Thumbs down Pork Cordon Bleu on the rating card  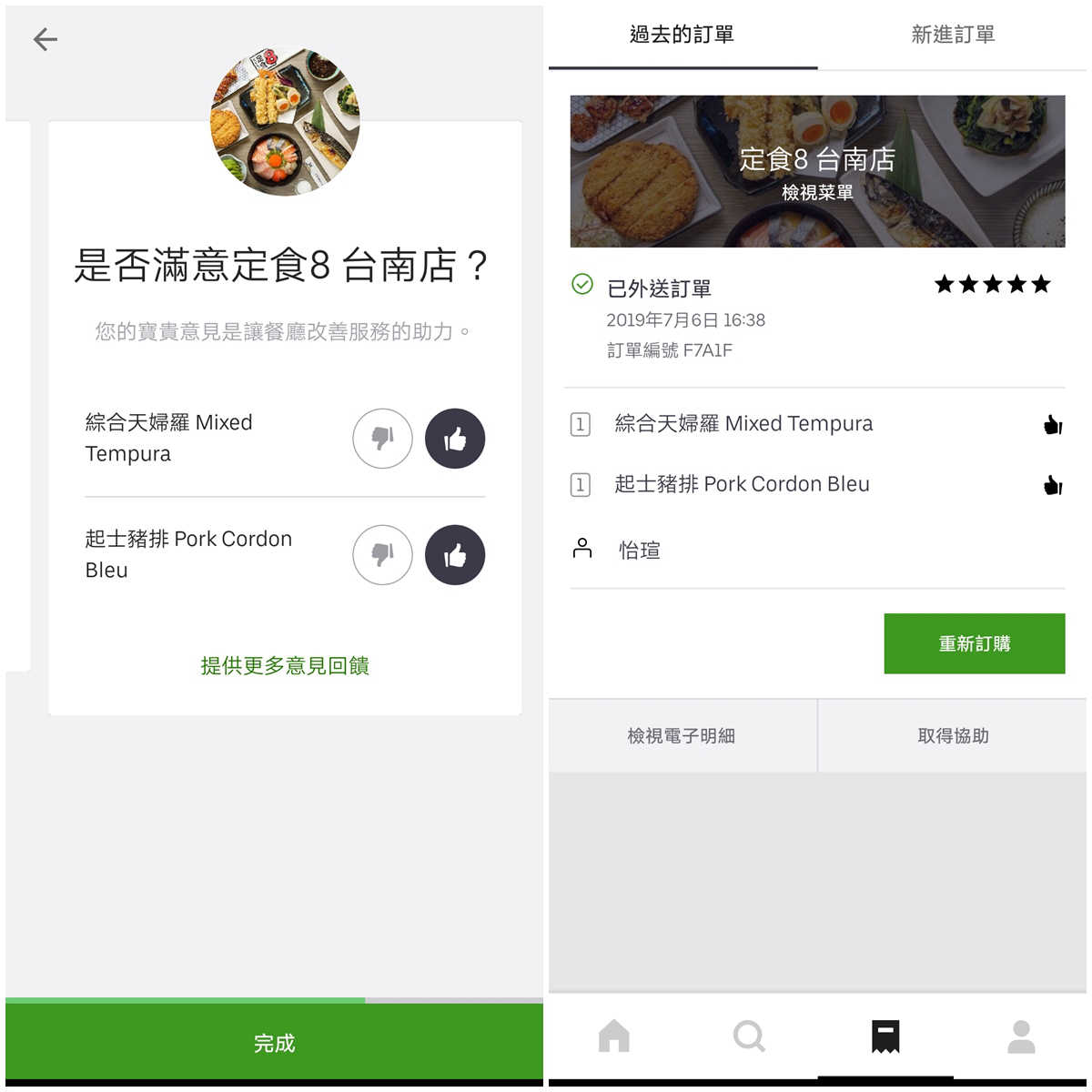(382, 555)
